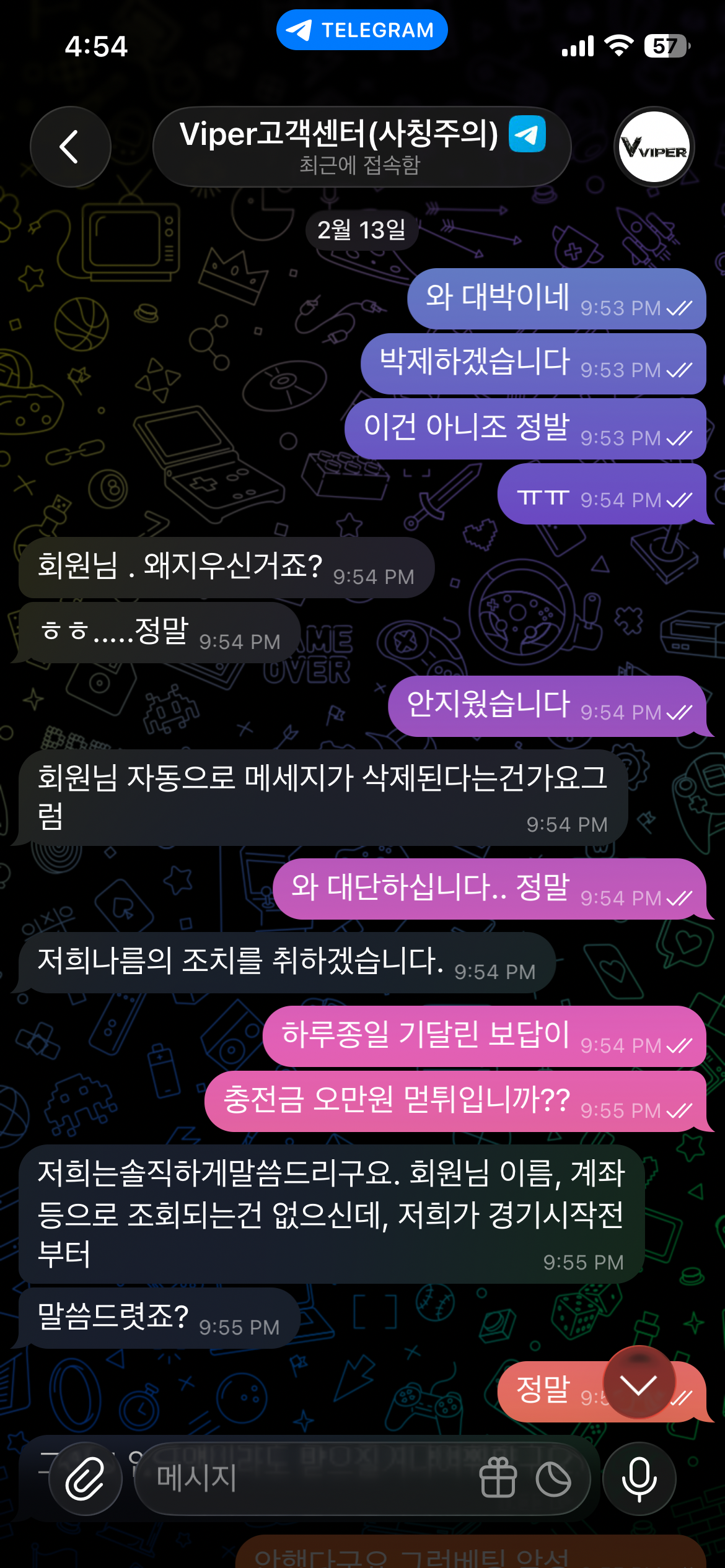
Task: Open the gift icon in message bar
Action: [x=498, y=1478]
